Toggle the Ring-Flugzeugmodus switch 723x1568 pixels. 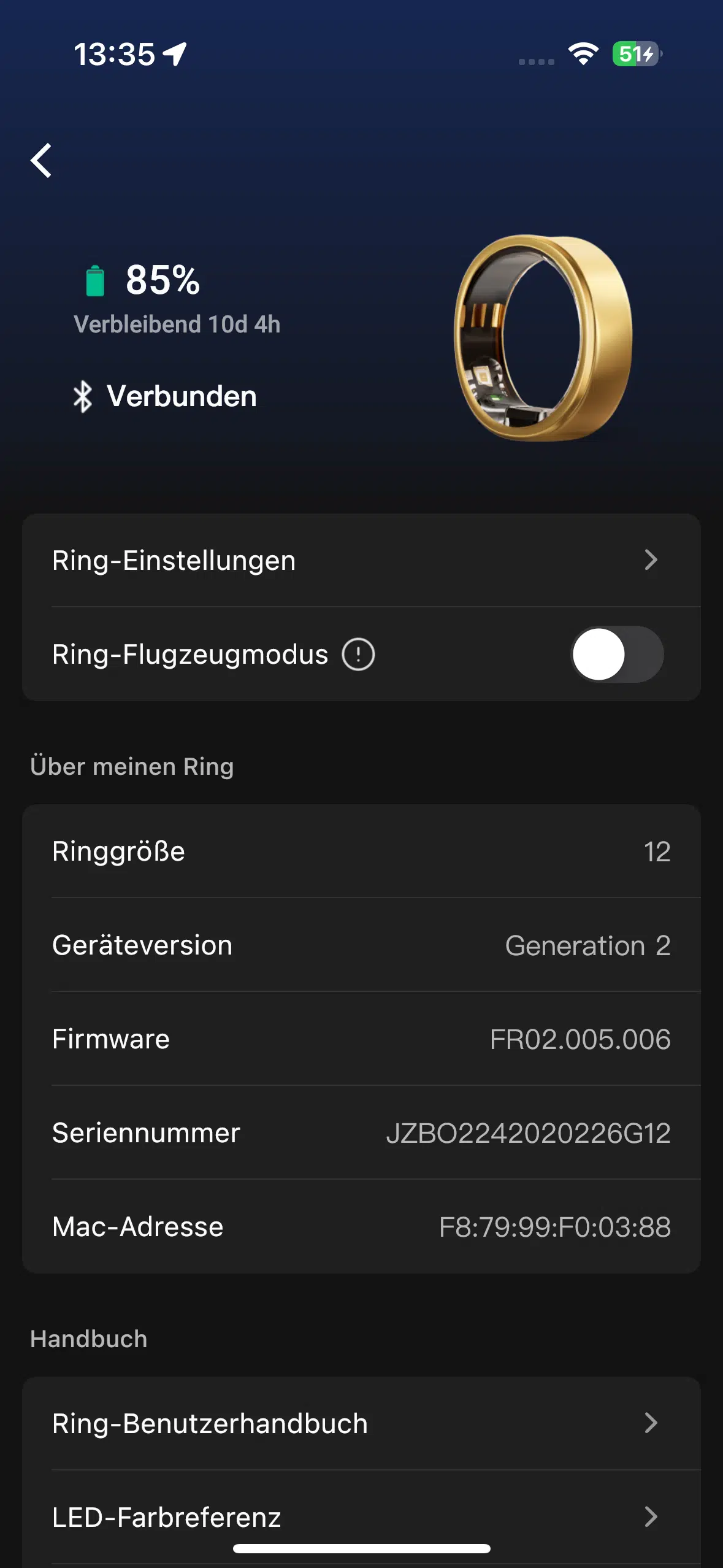pyautogui.click(x=617, y=654)
